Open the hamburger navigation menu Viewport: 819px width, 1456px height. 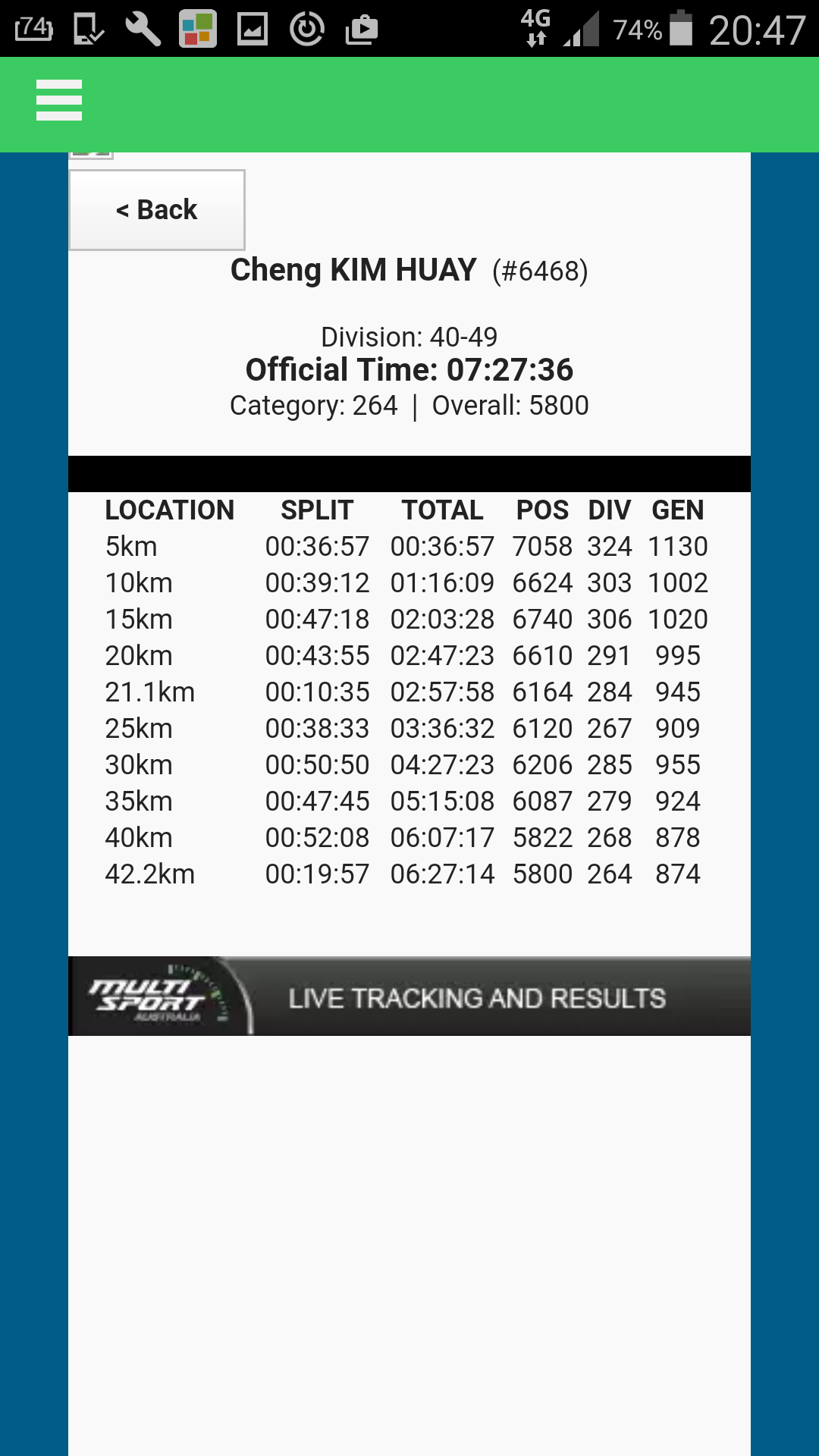(x=59, y=100)
